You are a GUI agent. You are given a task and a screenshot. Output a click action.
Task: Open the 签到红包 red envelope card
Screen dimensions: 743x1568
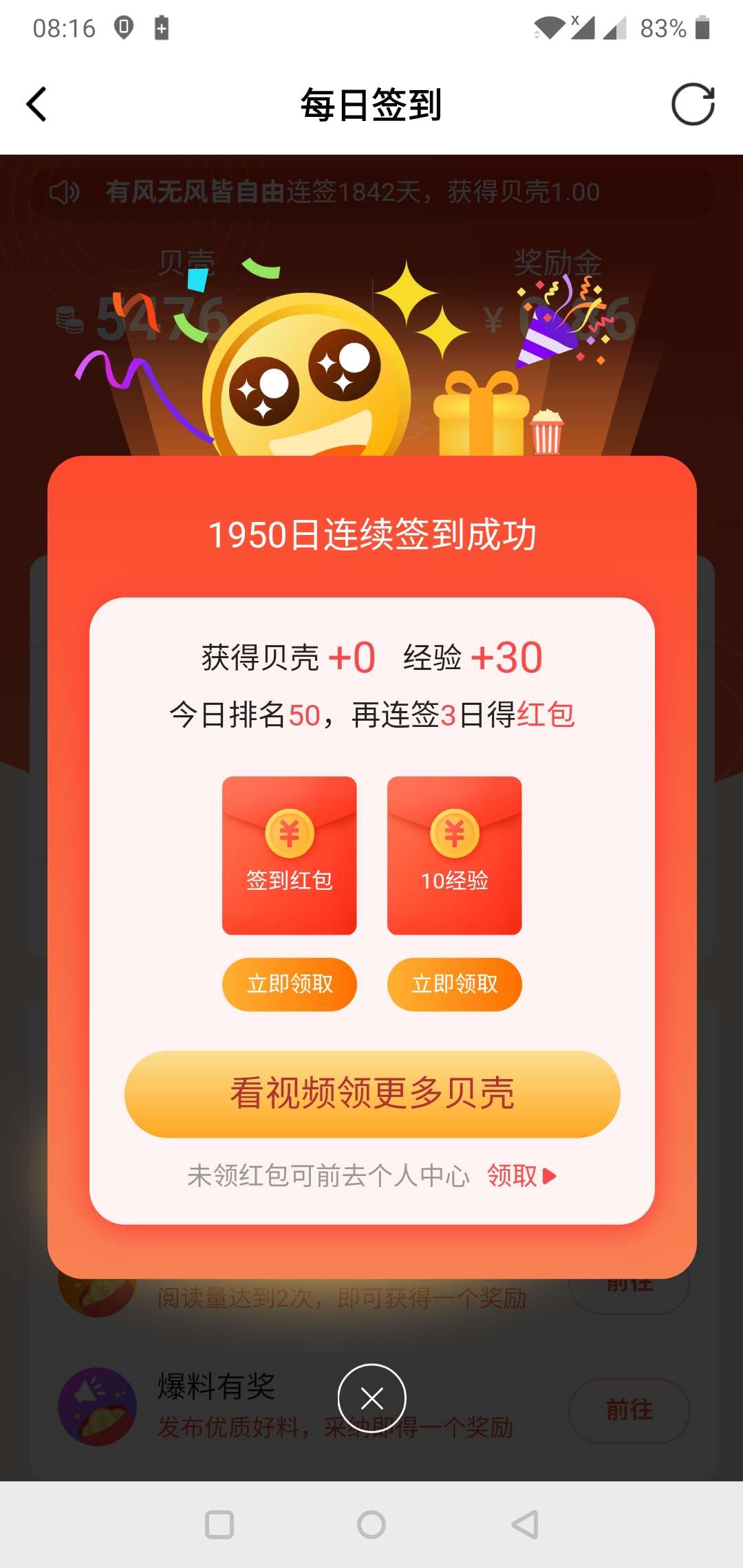pyautogui.click(x=289, y=855)
